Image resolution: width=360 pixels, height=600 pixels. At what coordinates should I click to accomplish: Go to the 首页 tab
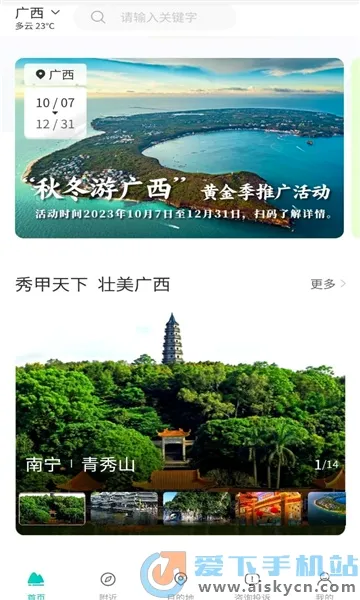coord(36,585)
